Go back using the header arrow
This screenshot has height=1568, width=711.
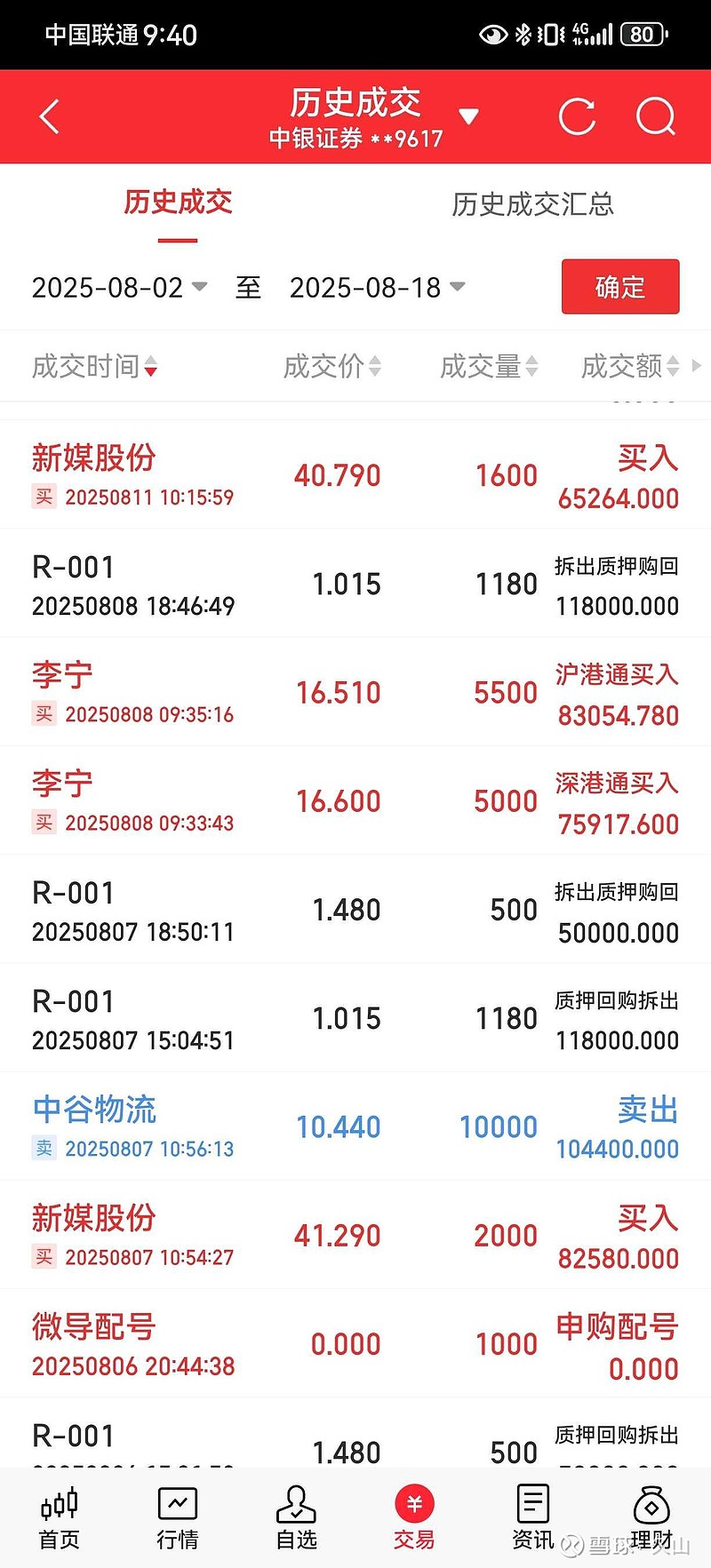[50, 116]
